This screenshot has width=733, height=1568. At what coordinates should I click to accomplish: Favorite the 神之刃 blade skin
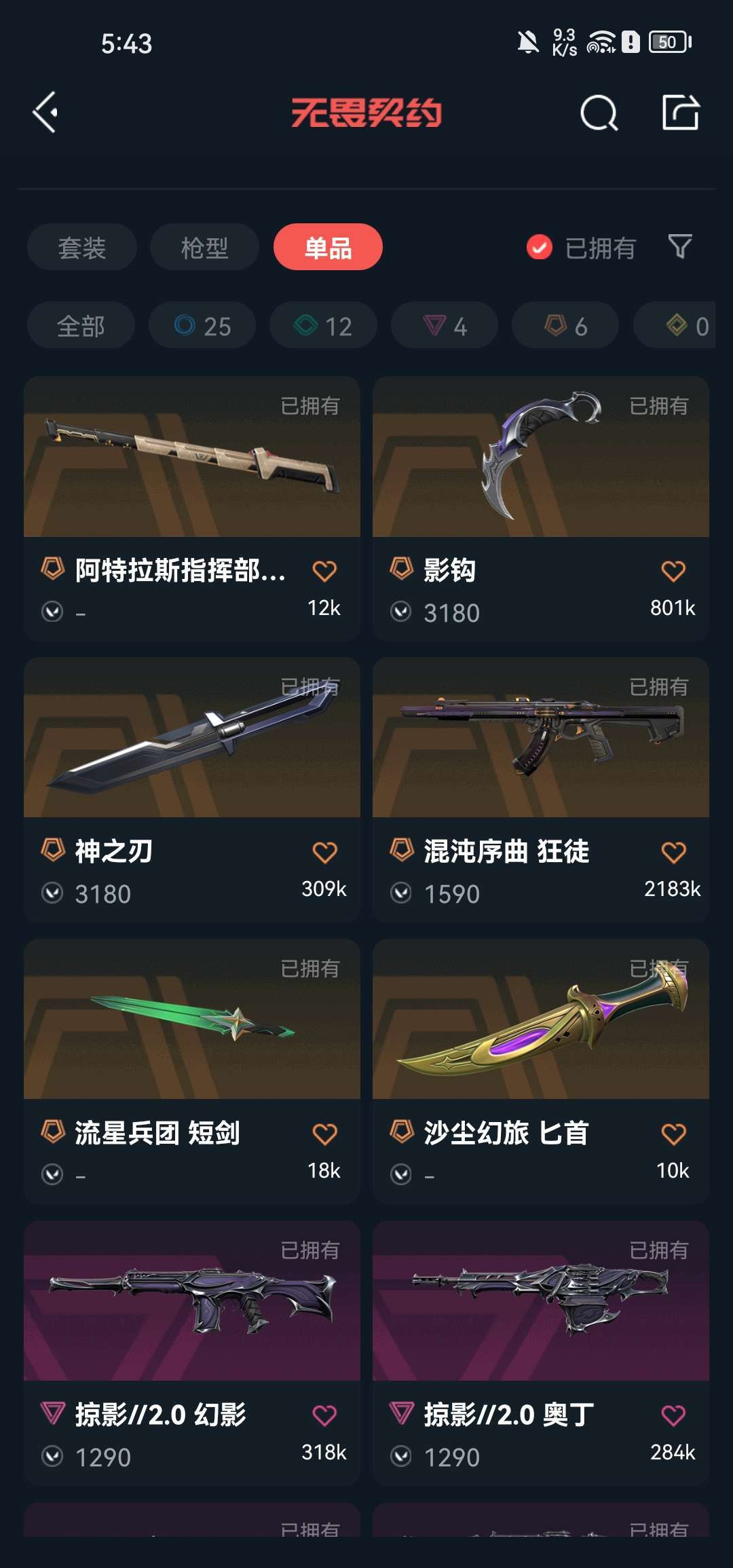point(326,852)
